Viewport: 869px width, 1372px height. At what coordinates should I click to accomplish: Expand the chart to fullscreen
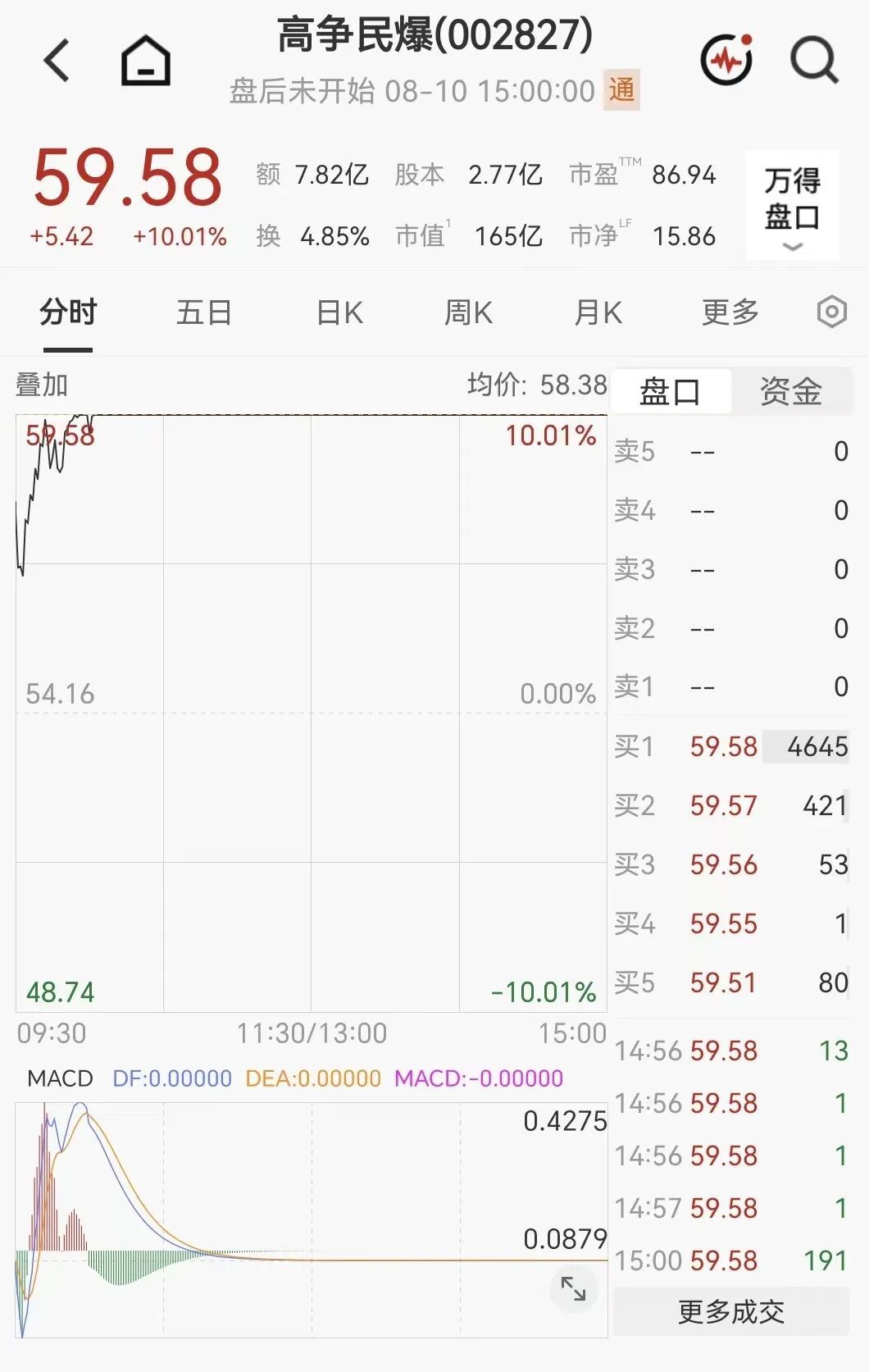click(573, 1288)
